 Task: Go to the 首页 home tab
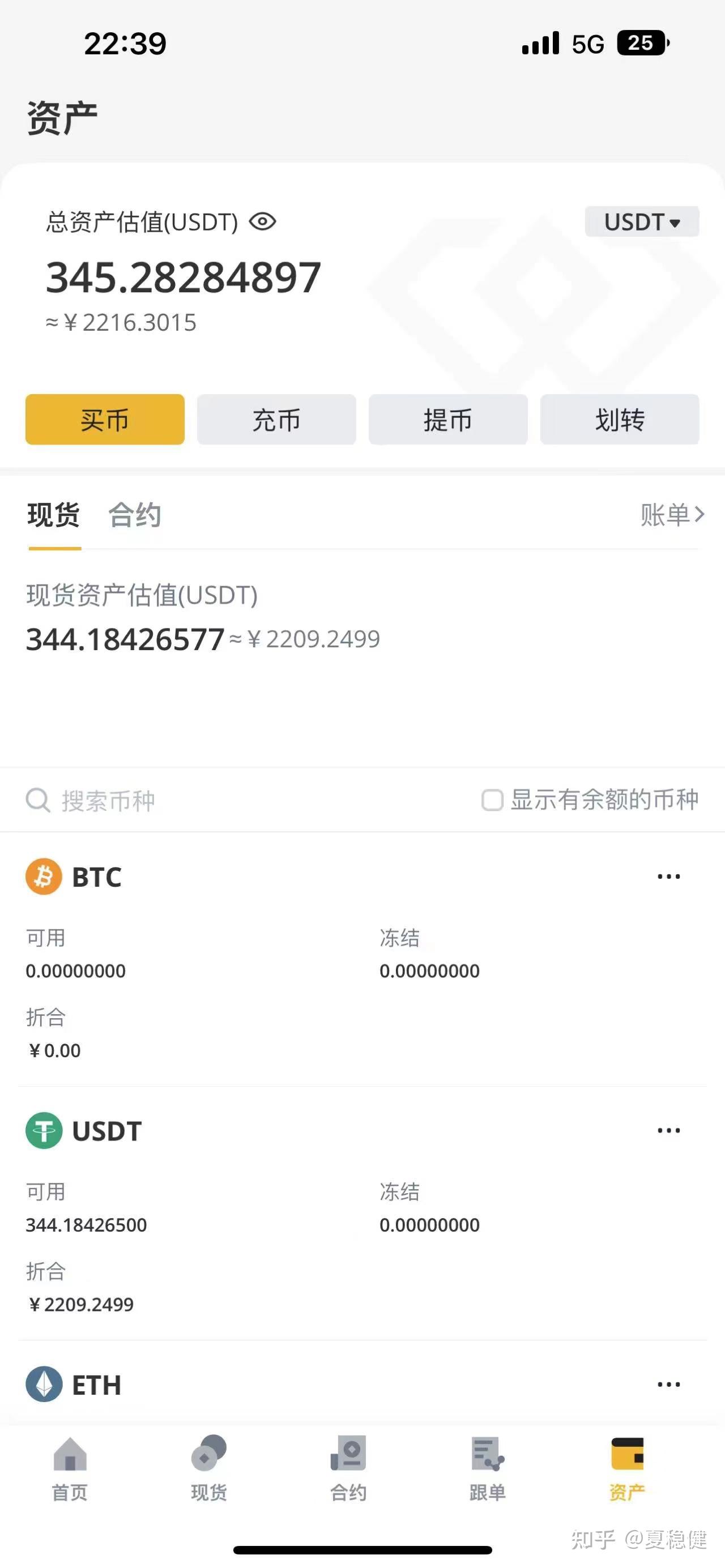(x=70, y=1467)
